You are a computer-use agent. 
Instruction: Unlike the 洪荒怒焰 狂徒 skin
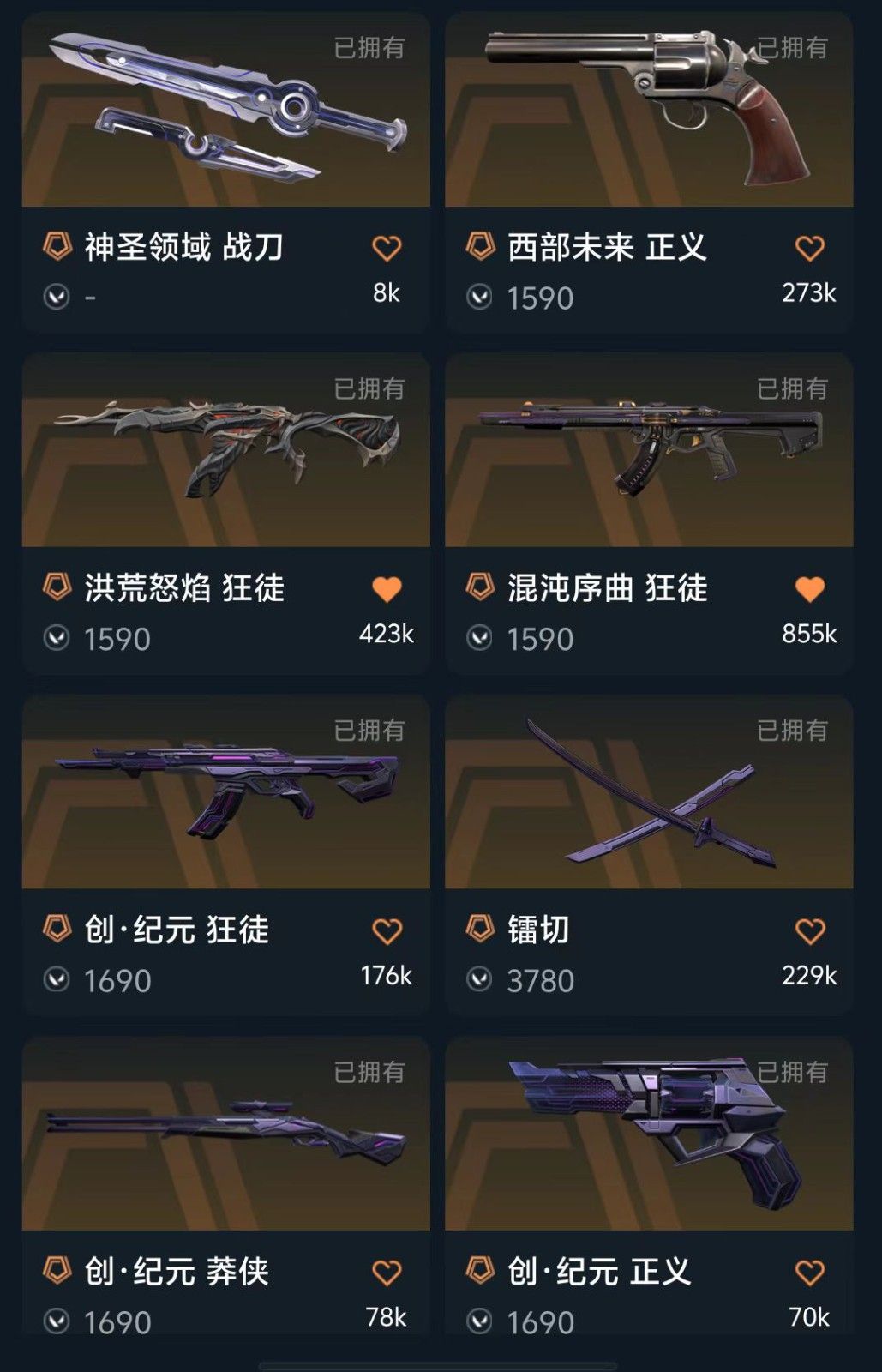[x=387, y=589]
